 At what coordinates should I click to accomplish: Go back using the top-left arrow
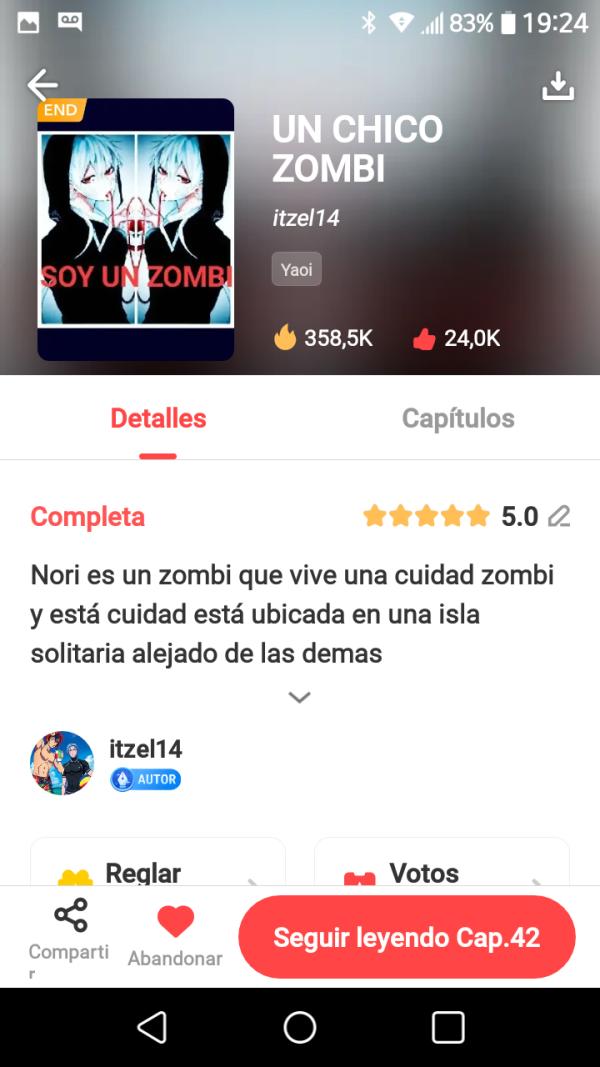[42, 85]
